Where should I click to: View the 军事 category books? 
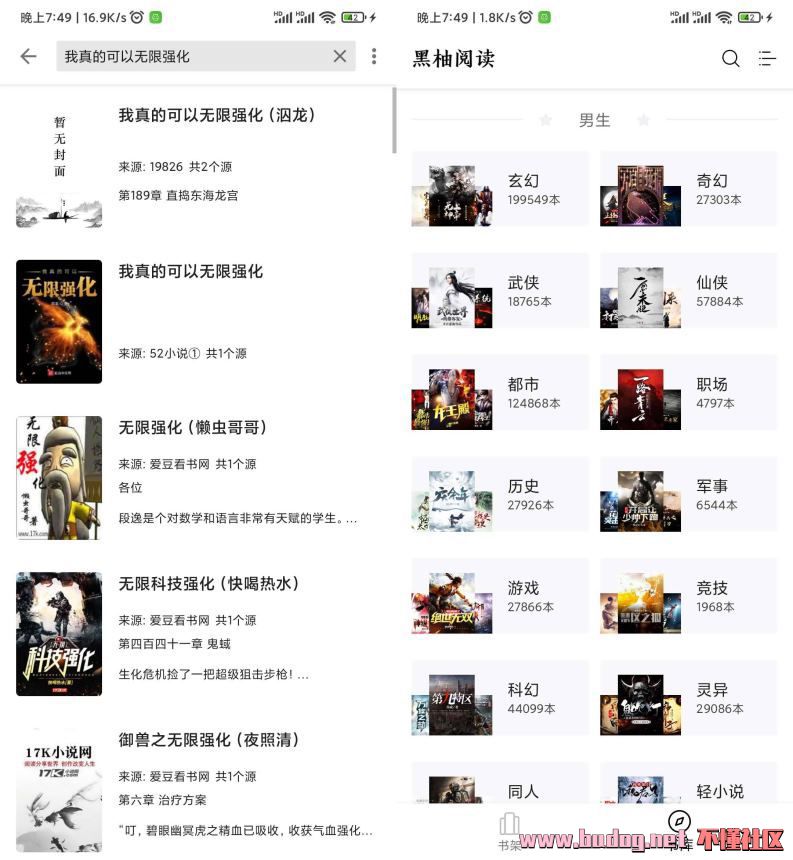click(688, 495)
